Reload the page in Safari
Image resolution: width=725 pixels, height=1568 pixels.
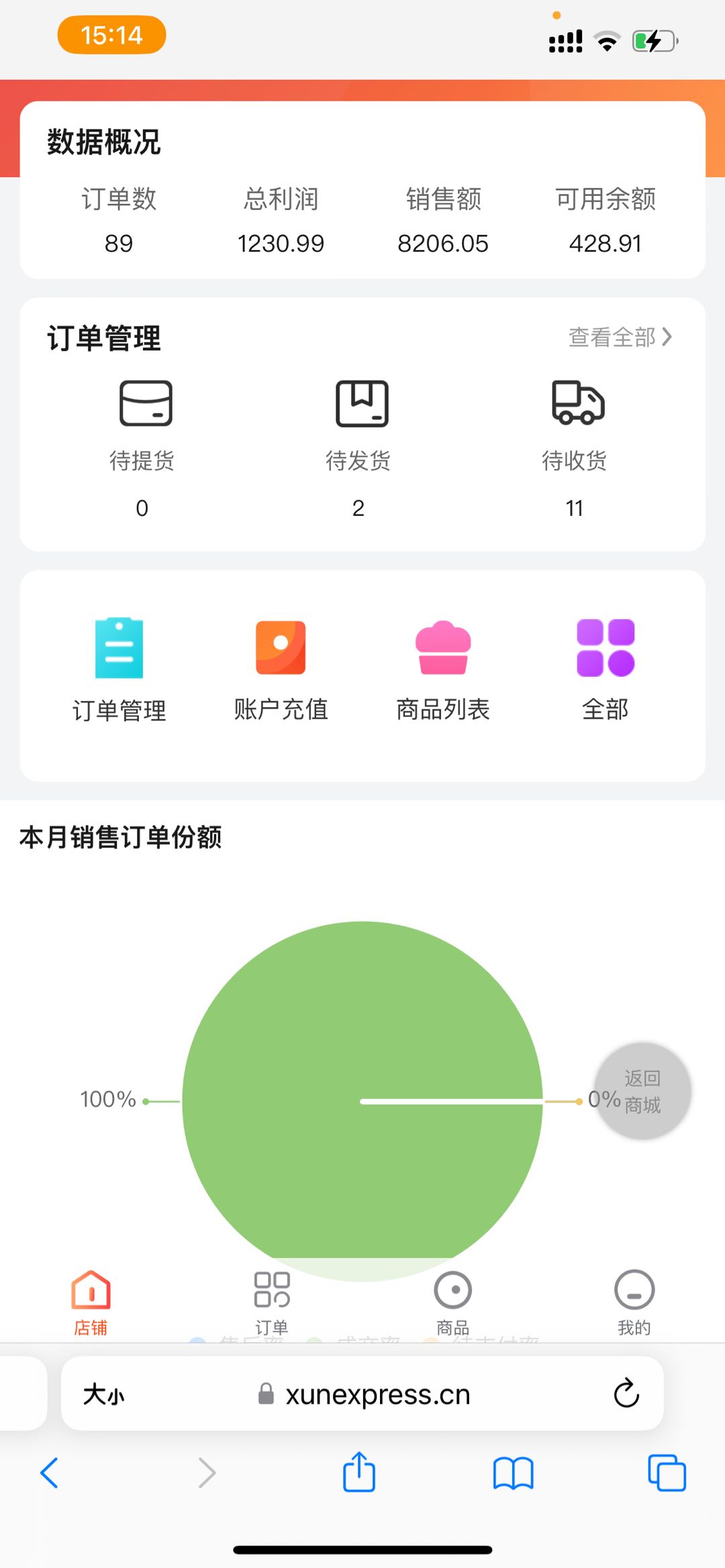pos(626,1394)
